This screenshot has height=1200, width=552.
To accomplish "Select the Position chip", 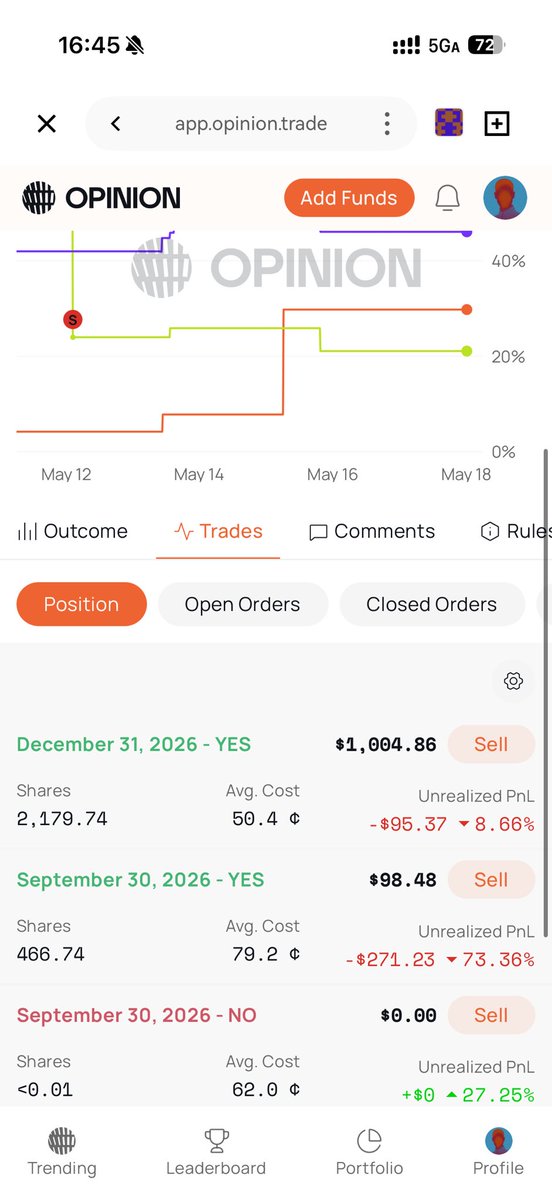I will coord(82,604).
